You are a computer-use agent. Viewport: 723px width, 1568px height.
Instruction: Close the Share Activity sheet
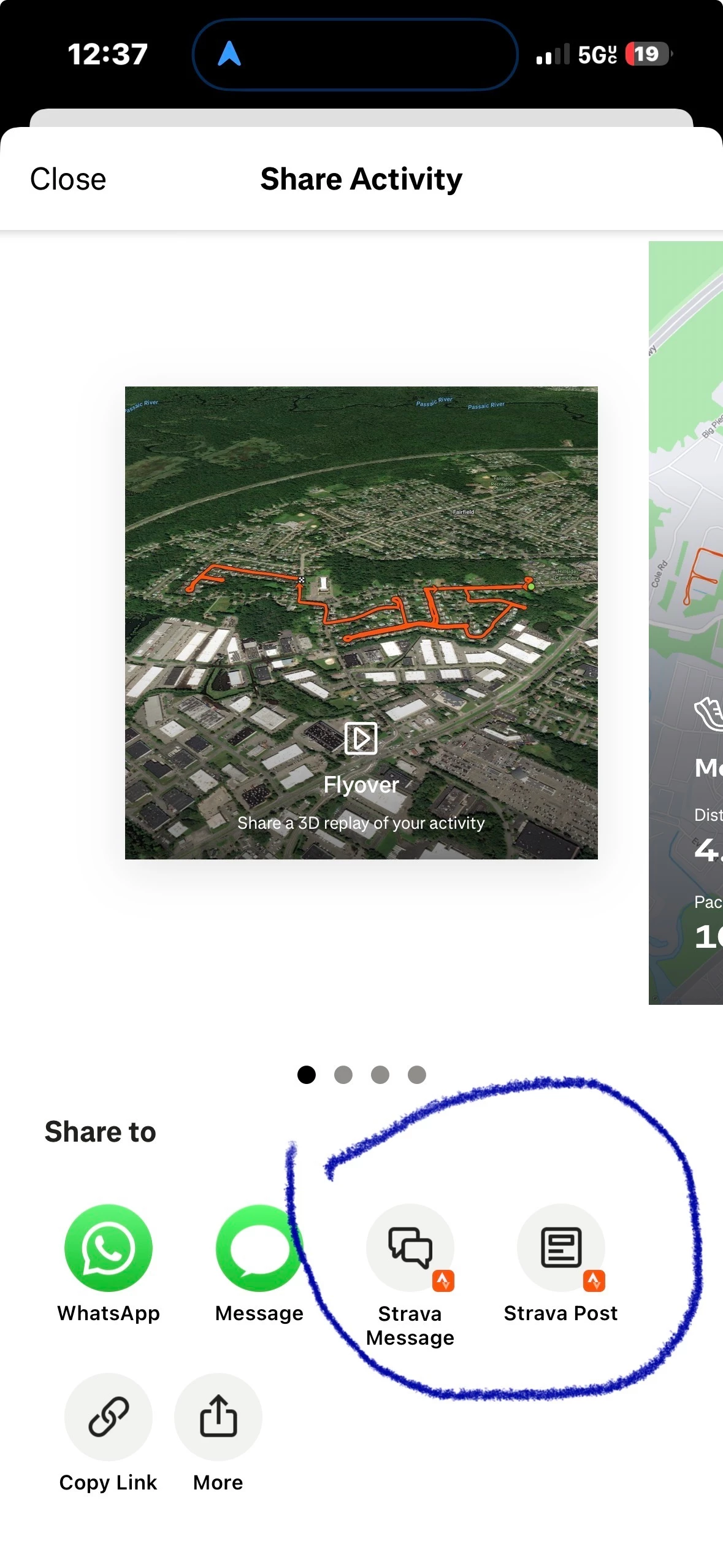[x=68, y=179]
